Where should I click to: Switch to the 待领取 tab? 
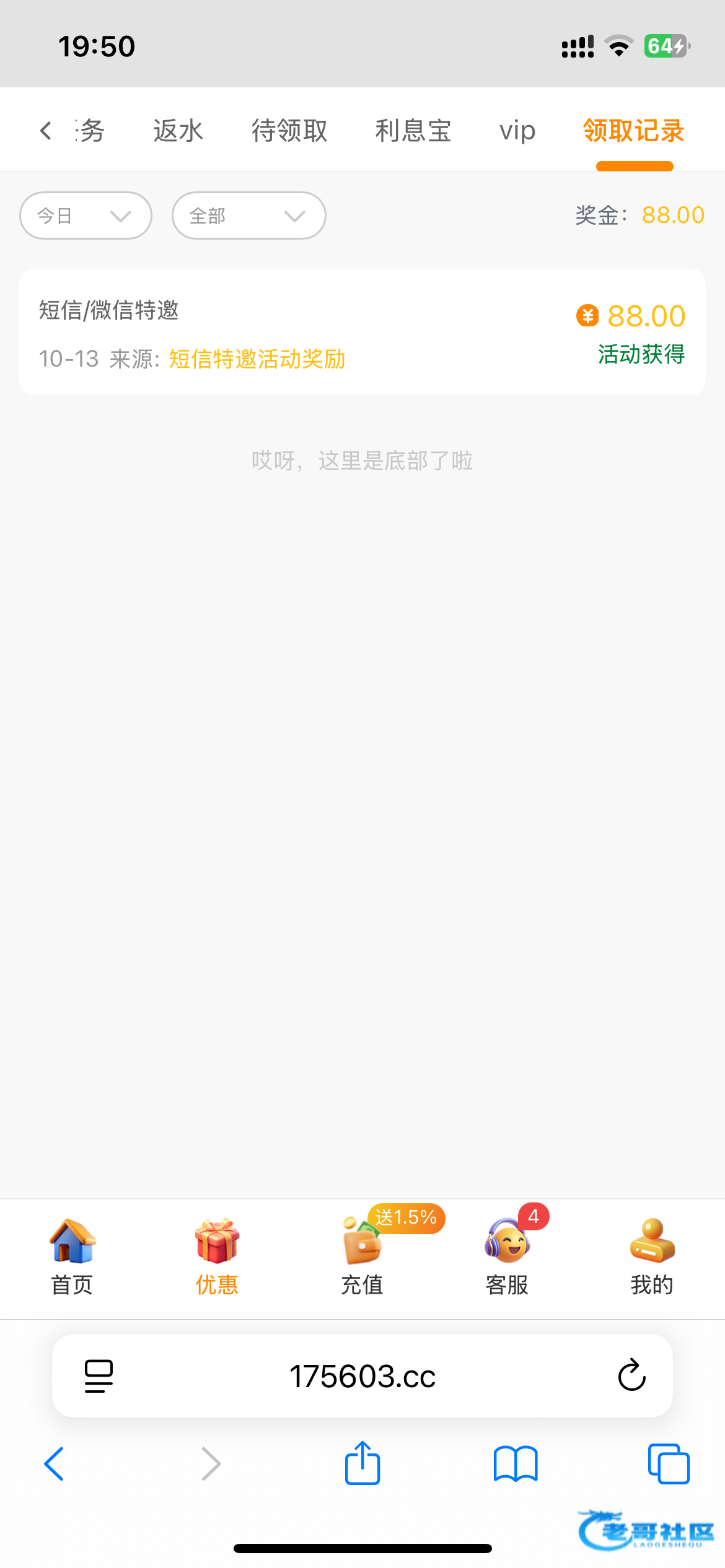click(x=289, y=131)
